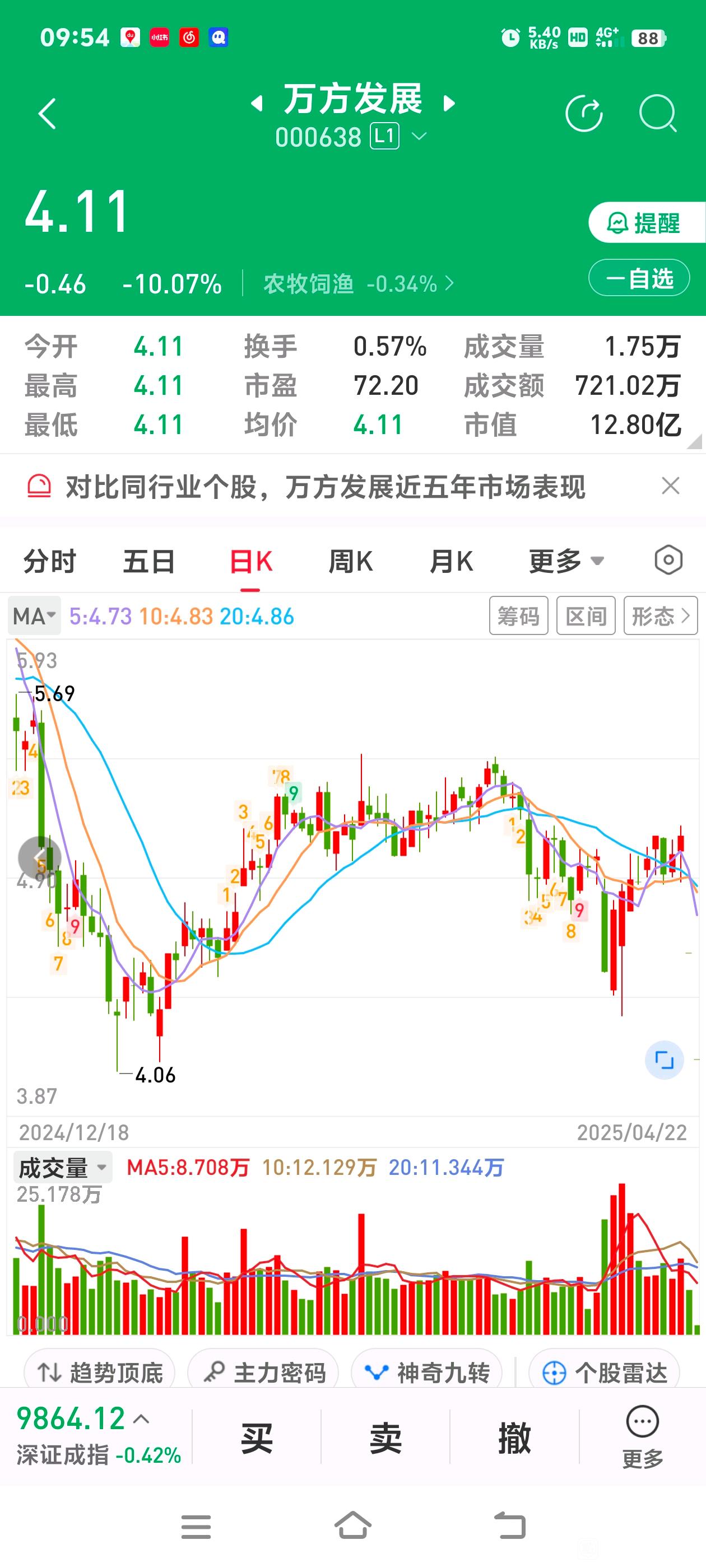Select the 神奇九转 indicator chip
The height and width of the screenshot is (1568, 706).
click(426, 1373)
